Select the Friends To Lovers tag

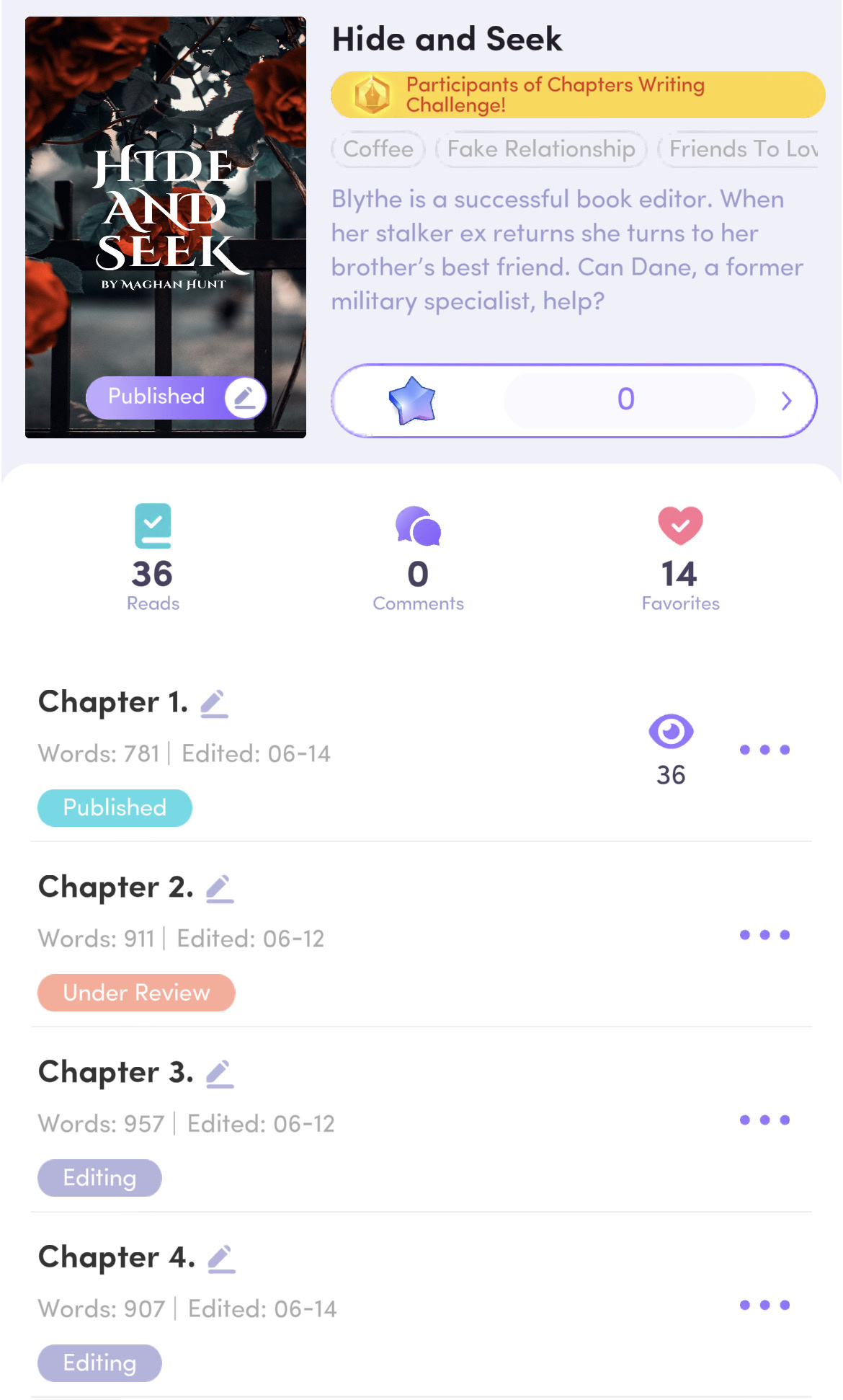[738, 149]
